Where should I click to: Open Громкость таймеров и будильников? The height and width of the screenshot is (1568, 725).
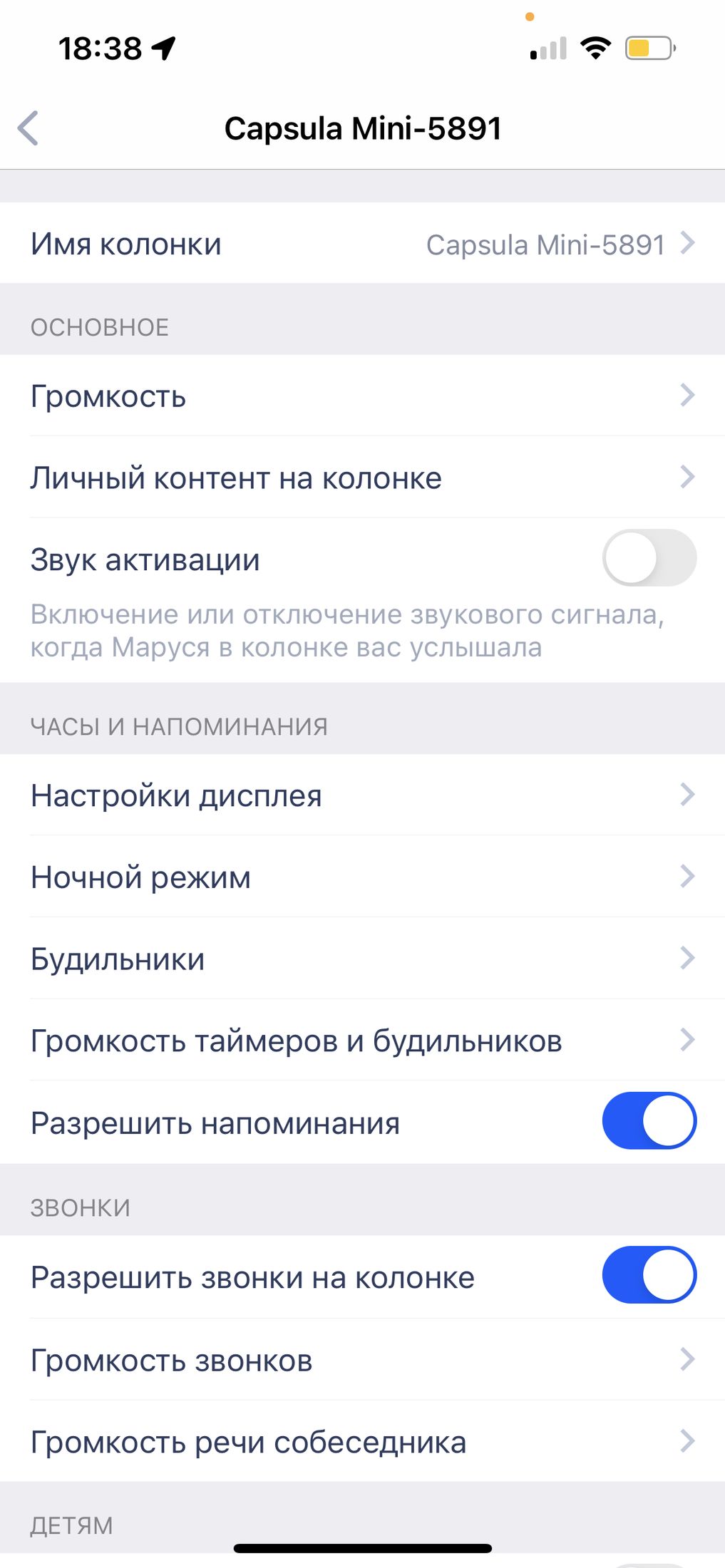click(362, 1041)
